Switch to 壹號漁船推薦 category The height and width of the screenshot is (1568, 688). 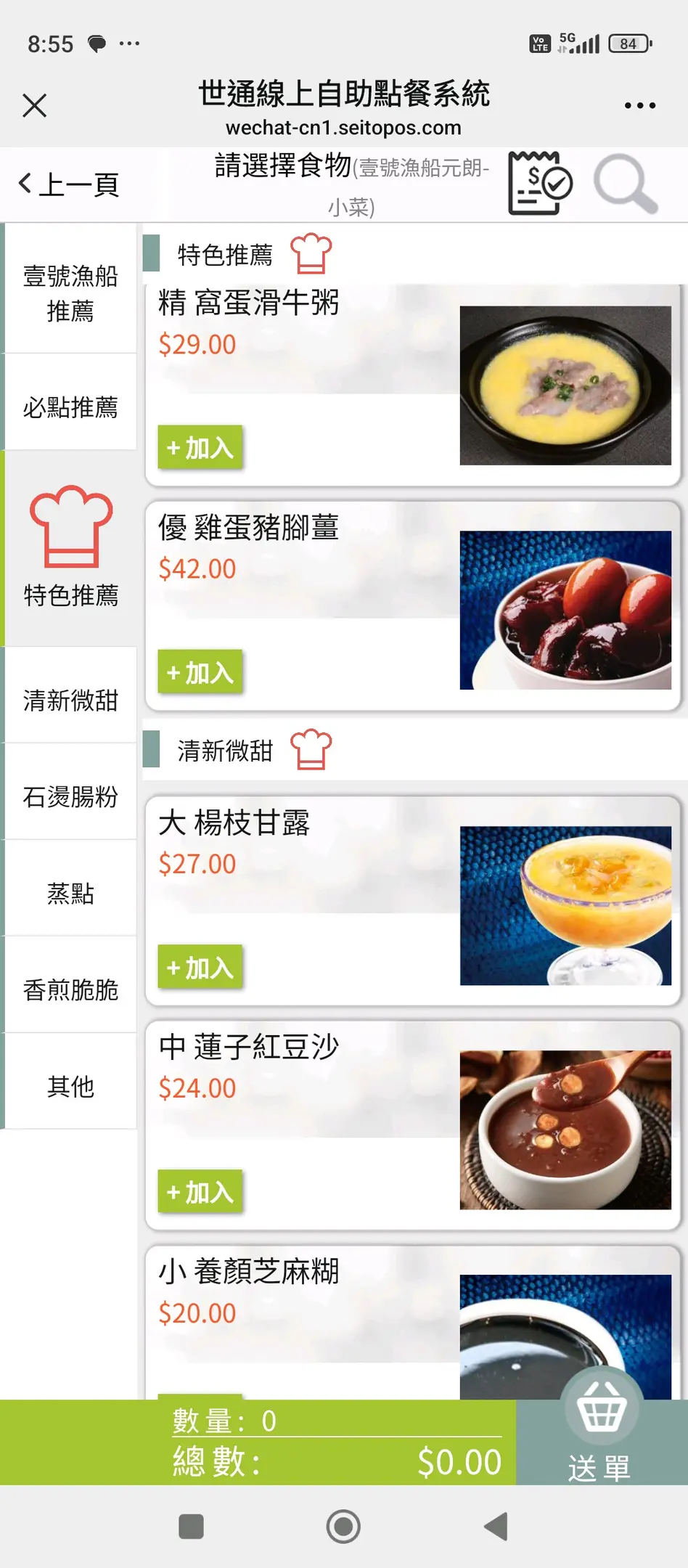[70, 293]
